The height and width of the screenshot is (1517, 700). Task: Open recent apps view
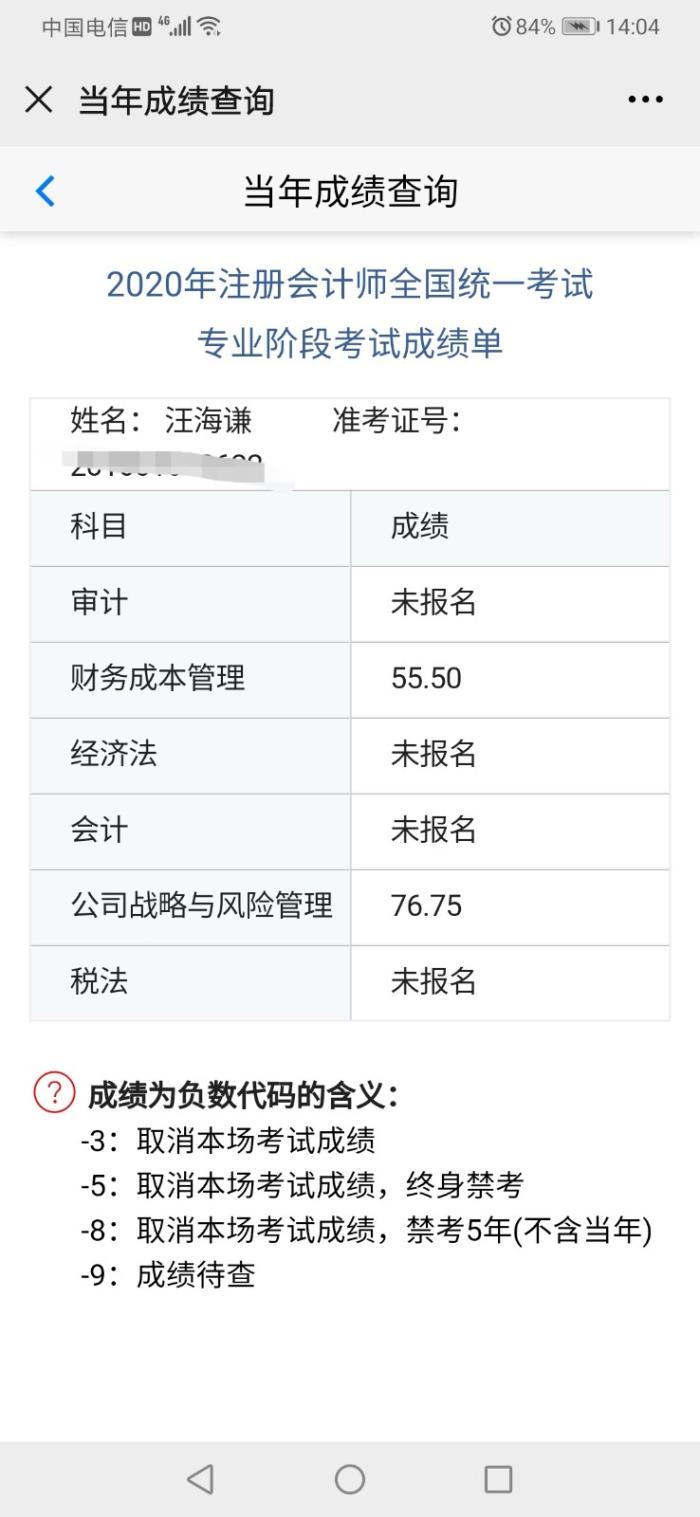tap(498, 1479)
